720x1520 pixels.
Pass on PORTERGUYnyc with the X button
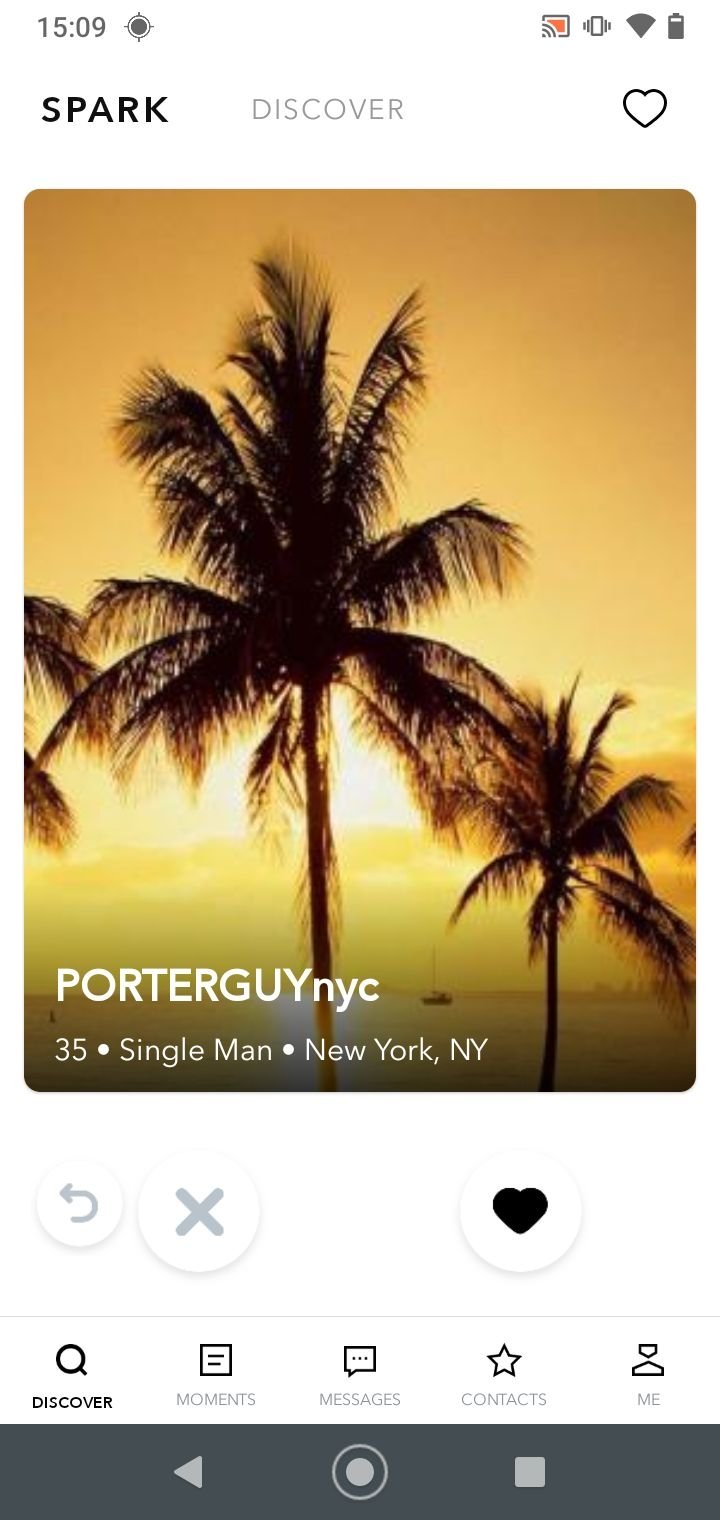coord(199,1211)
